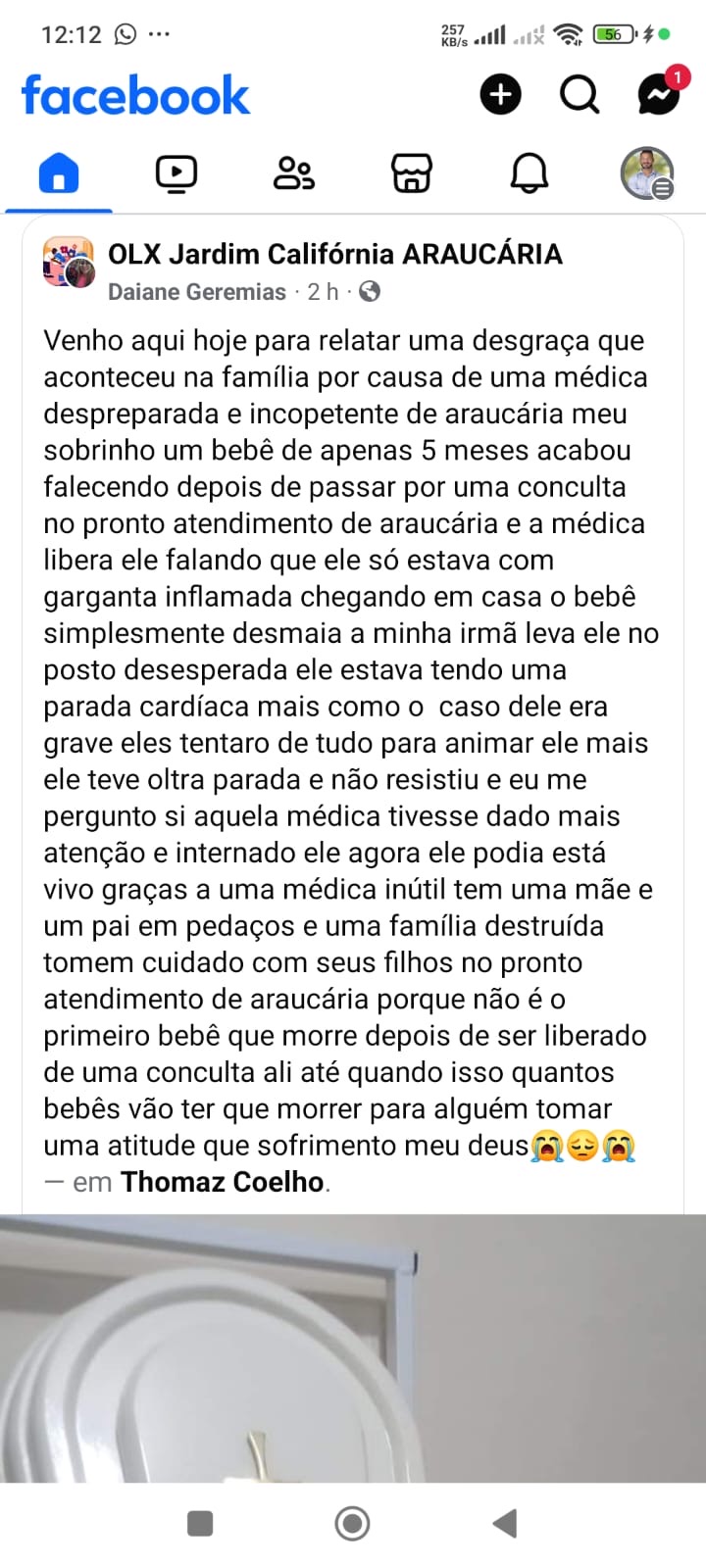Switch to the Video tab
This screenshot has height=1568, width=706.
click(x=176, y=174)
